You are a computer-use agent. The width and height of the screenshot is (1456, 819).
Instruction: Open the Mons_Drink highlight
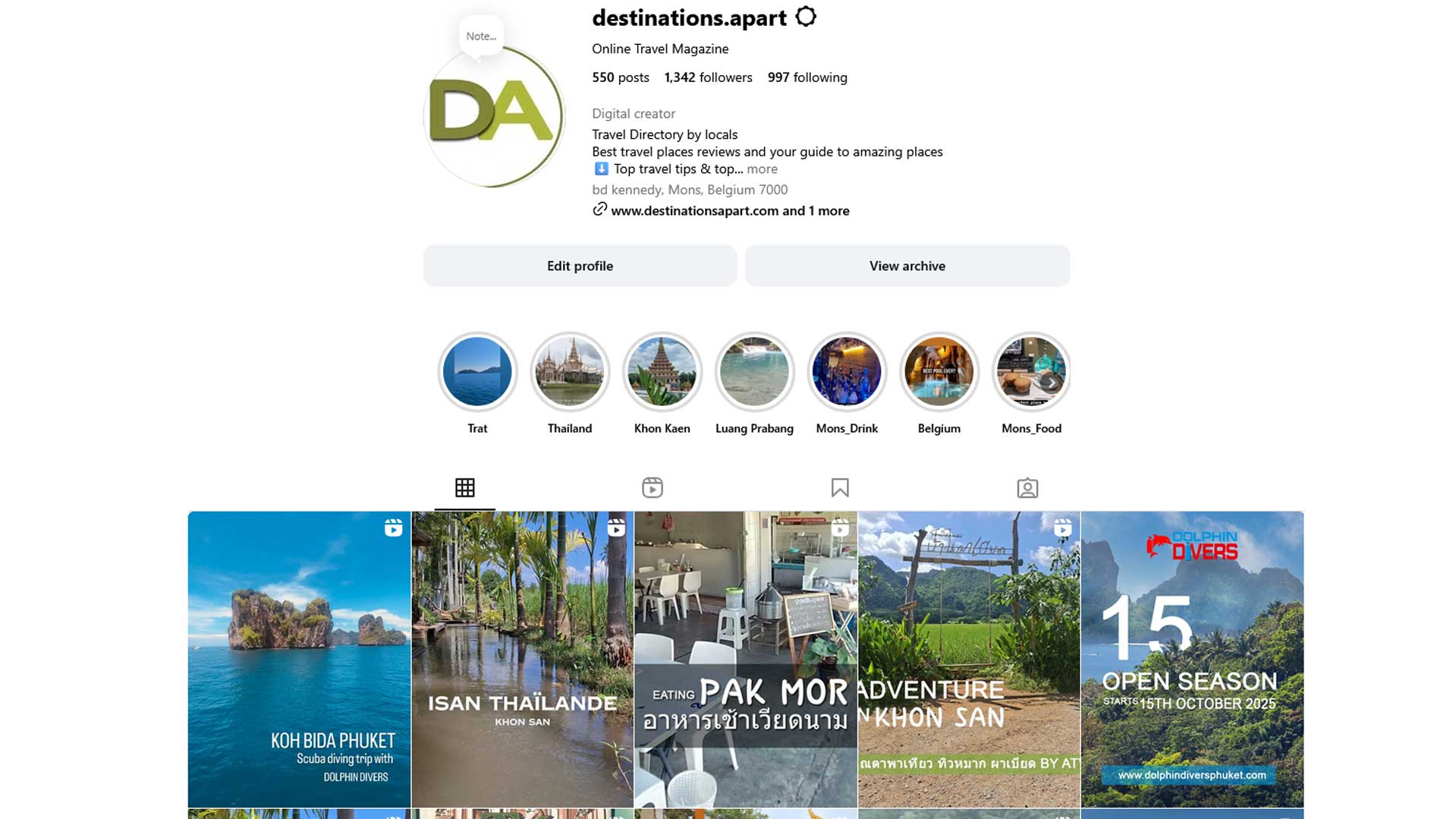[847, 372]
